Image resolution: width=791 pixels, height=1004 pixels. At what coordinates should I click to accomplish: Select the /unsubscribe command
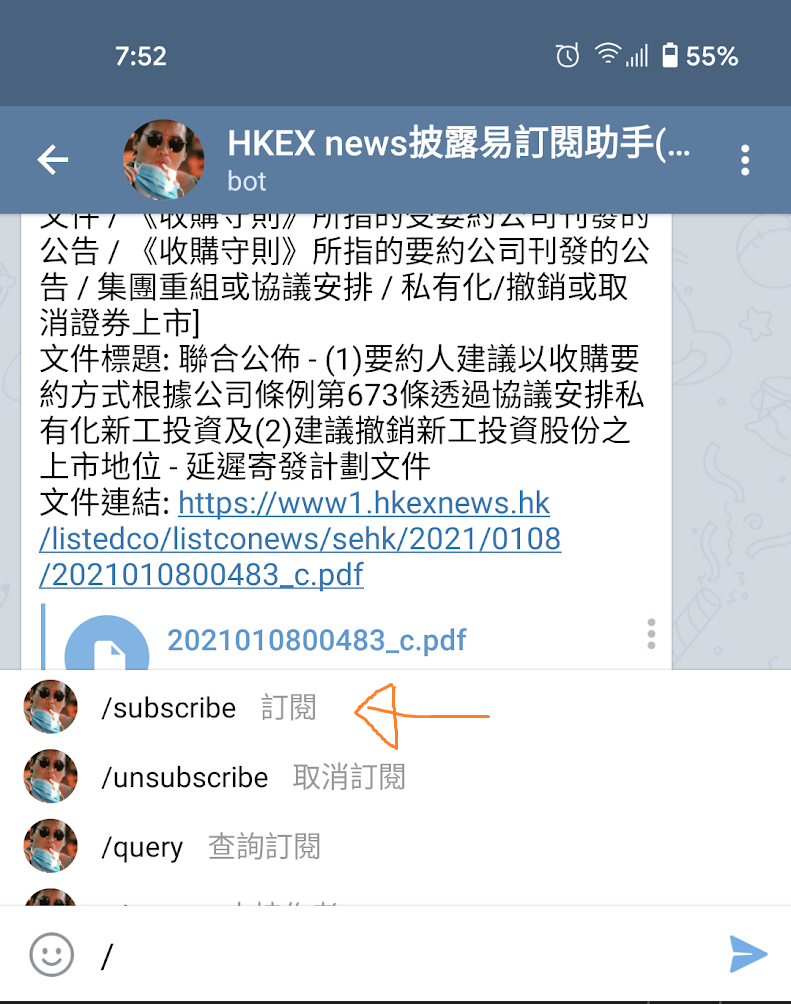click(x=185, y=778)
